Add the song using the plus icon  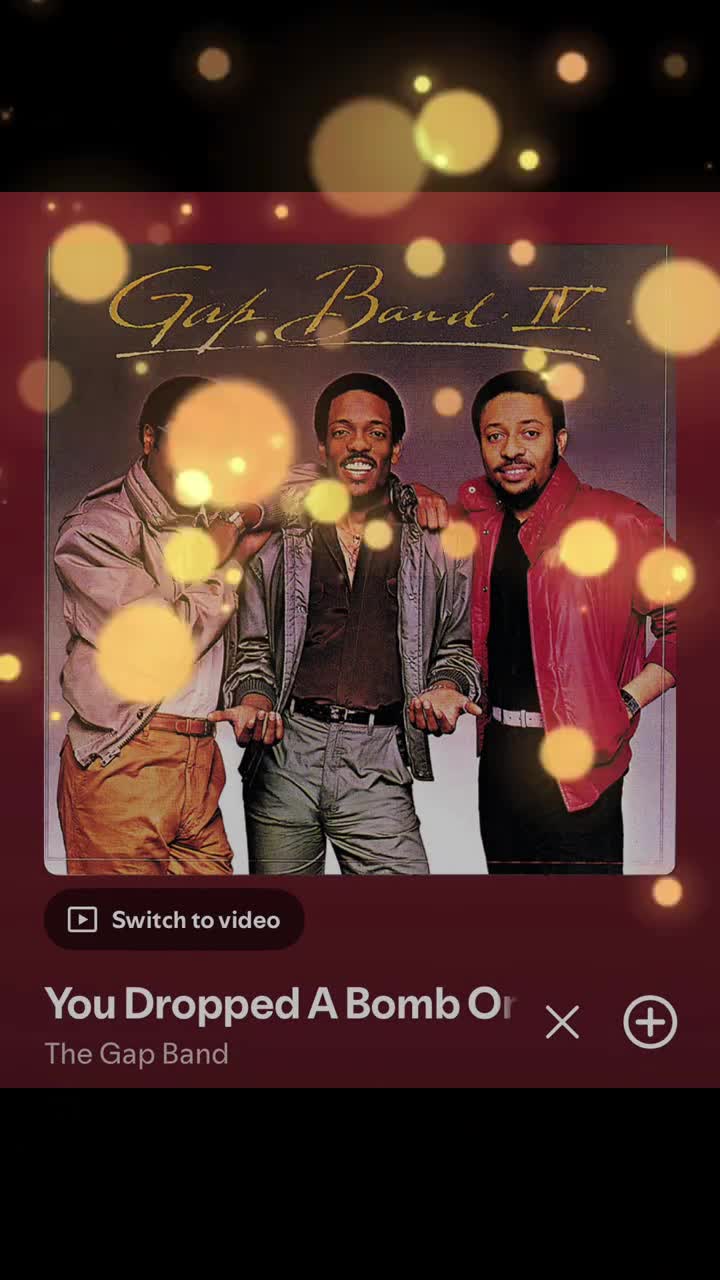650,1022
